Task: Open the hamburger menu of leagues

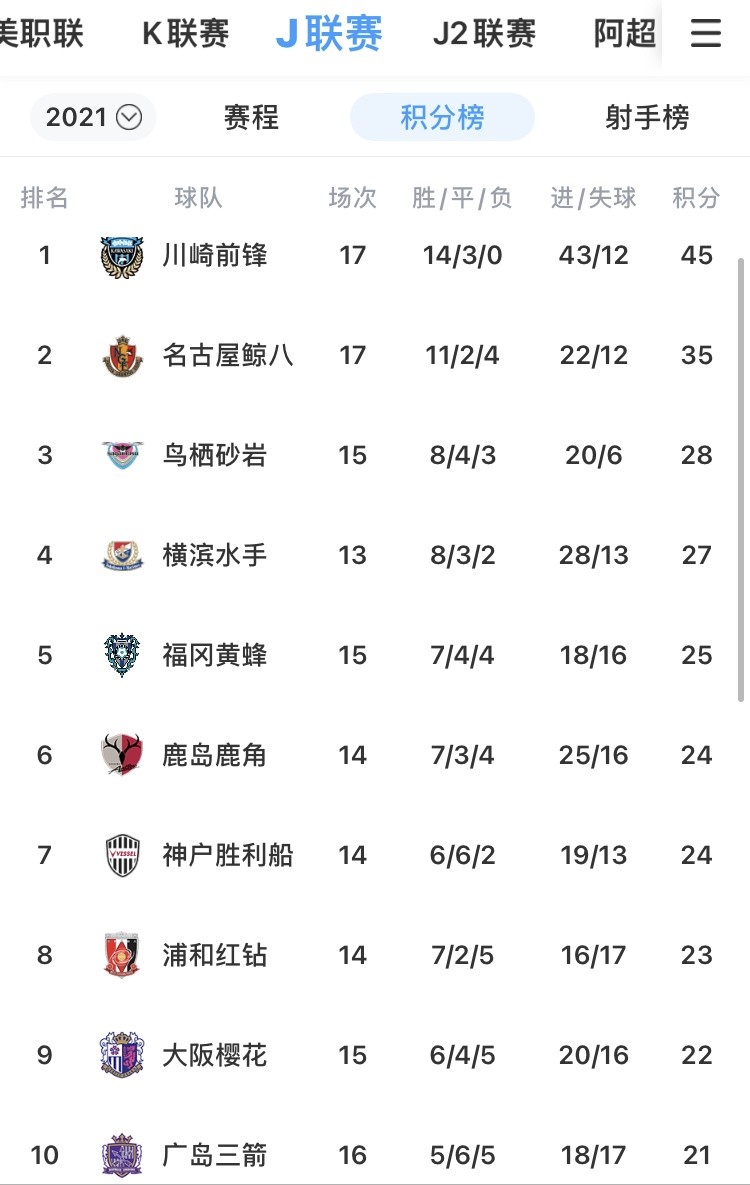Action: 706,34
